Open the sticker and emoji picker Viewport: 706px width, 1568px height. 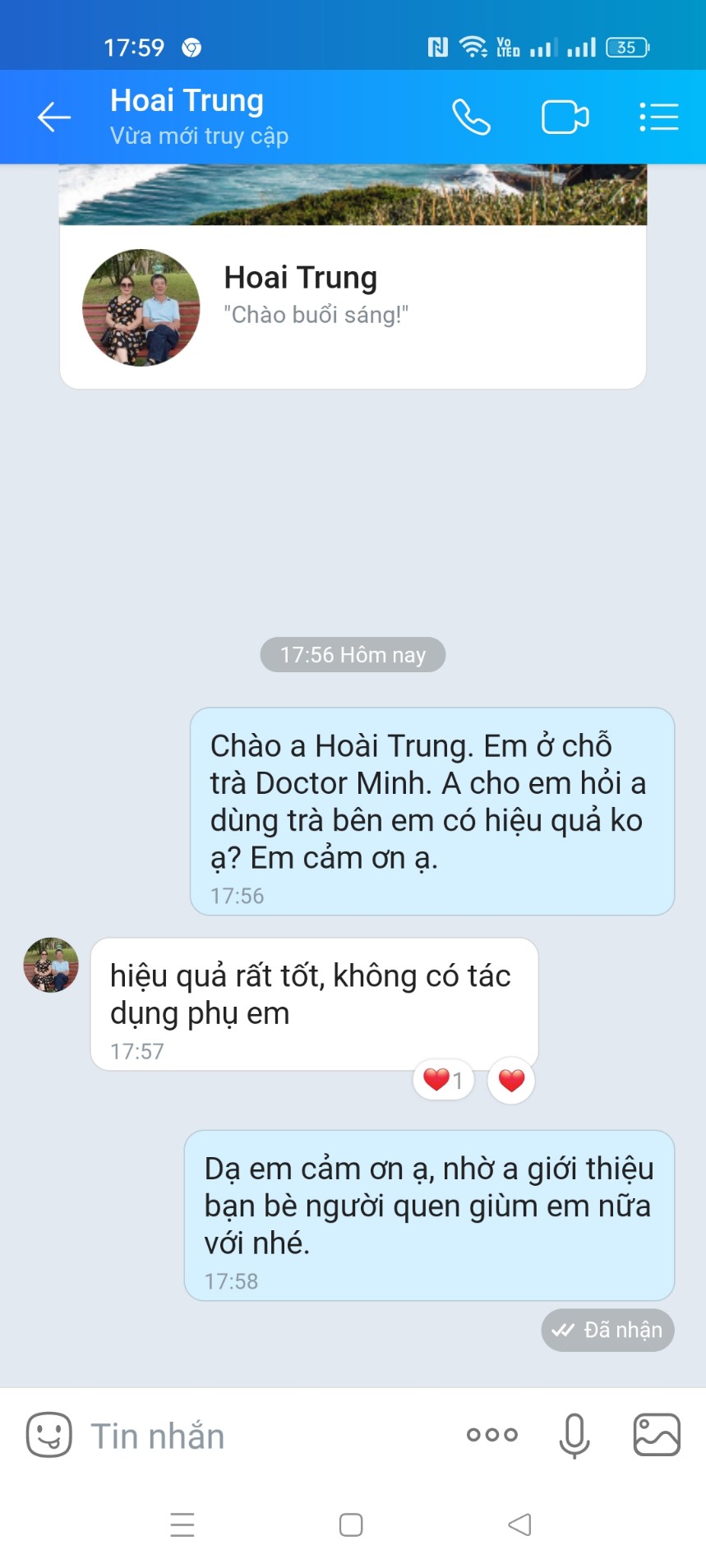tap(49, 1435)
